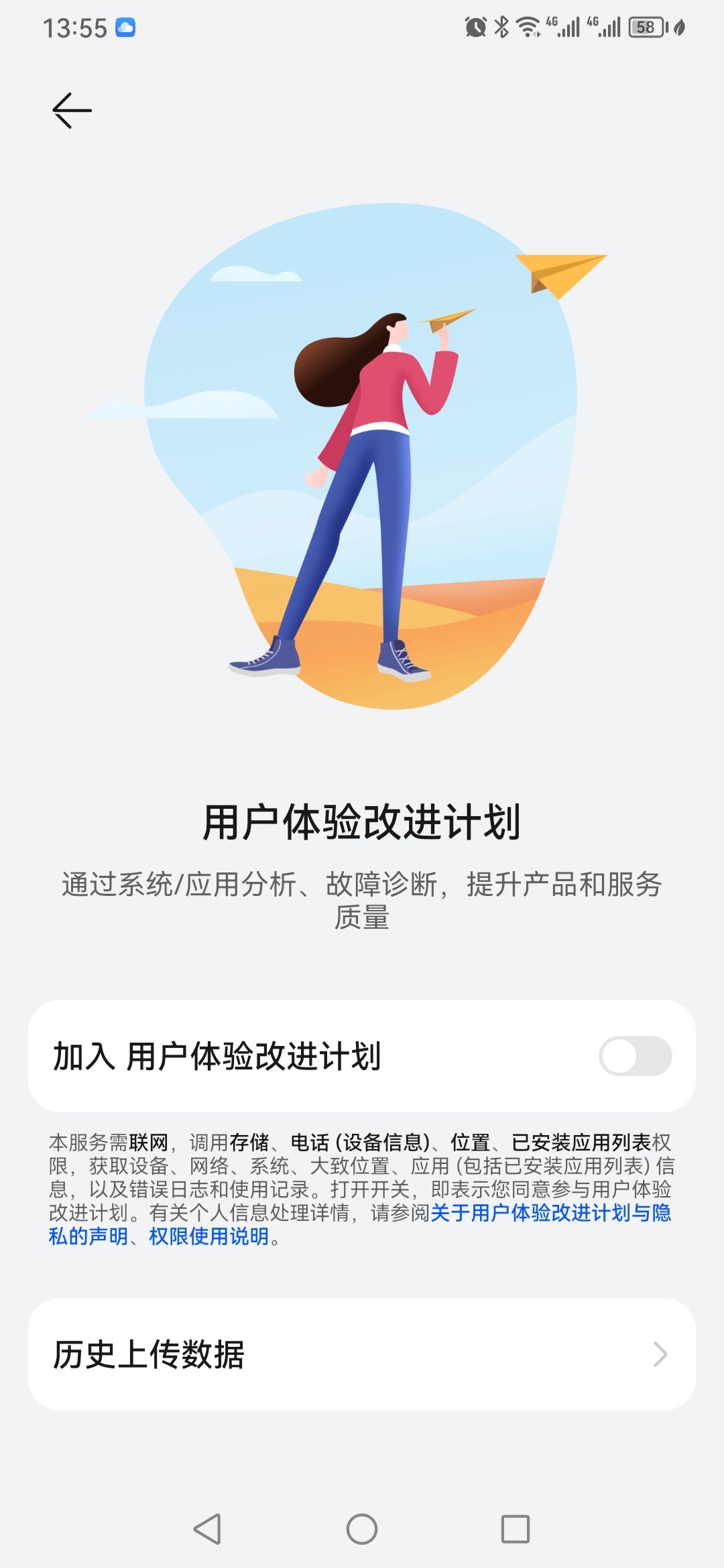The width and height of the screenshot is (724, 1568).
Task: Enable 加入 用户体验改进计划 switch
Action: [x=635, y=1056]
